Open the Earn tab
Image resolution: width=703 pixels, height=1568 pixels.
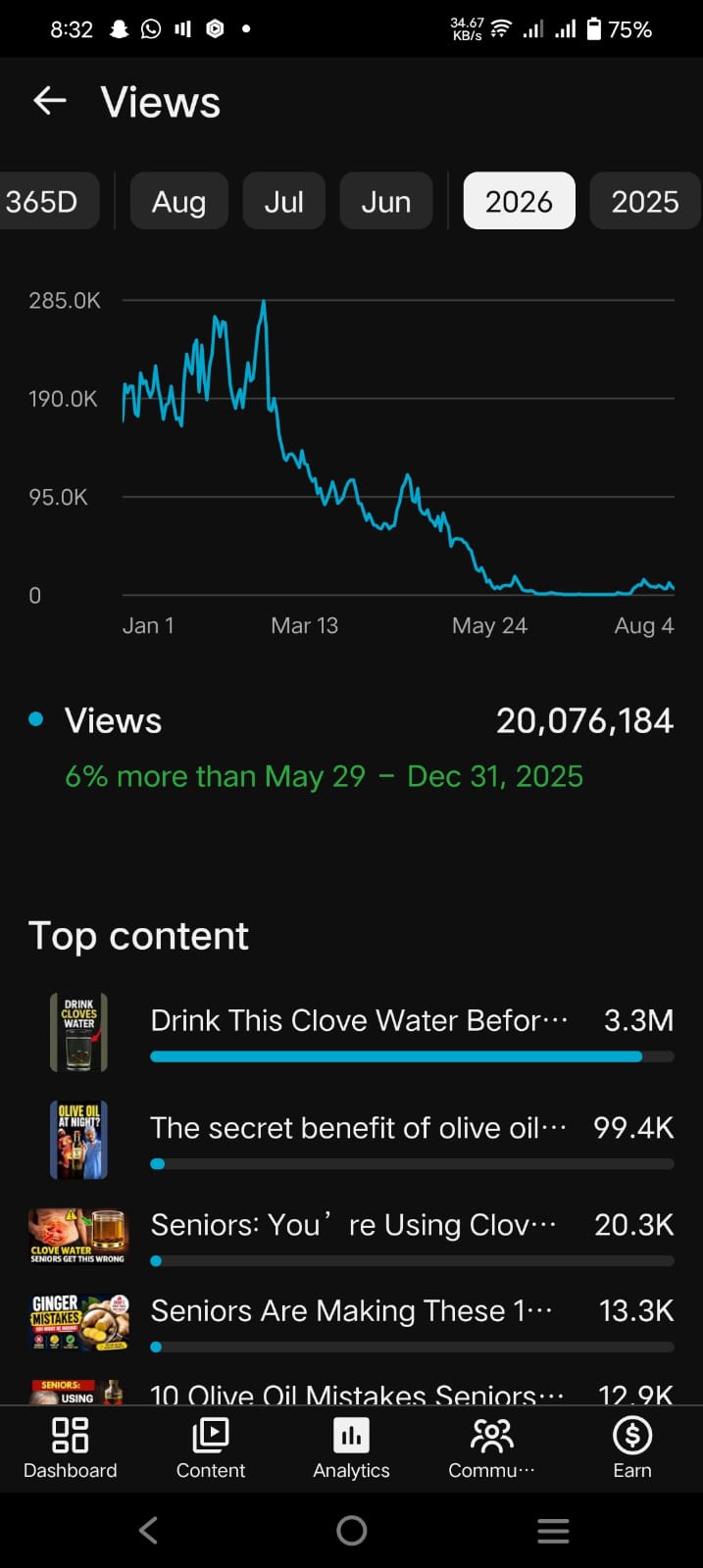point(632,1447)
